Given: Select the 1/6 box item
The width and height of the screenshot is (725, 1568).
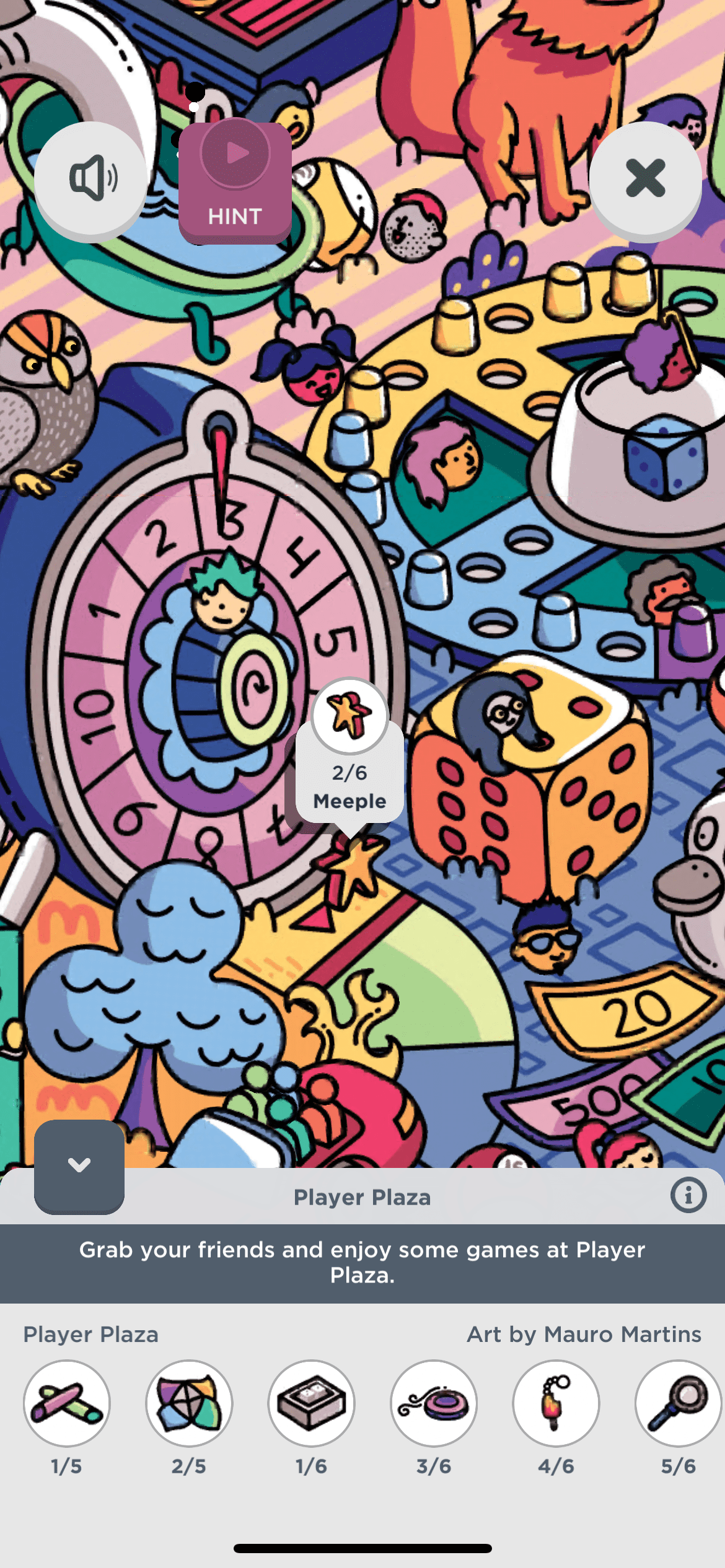Looking at the screenshot, I should 311,1403.
